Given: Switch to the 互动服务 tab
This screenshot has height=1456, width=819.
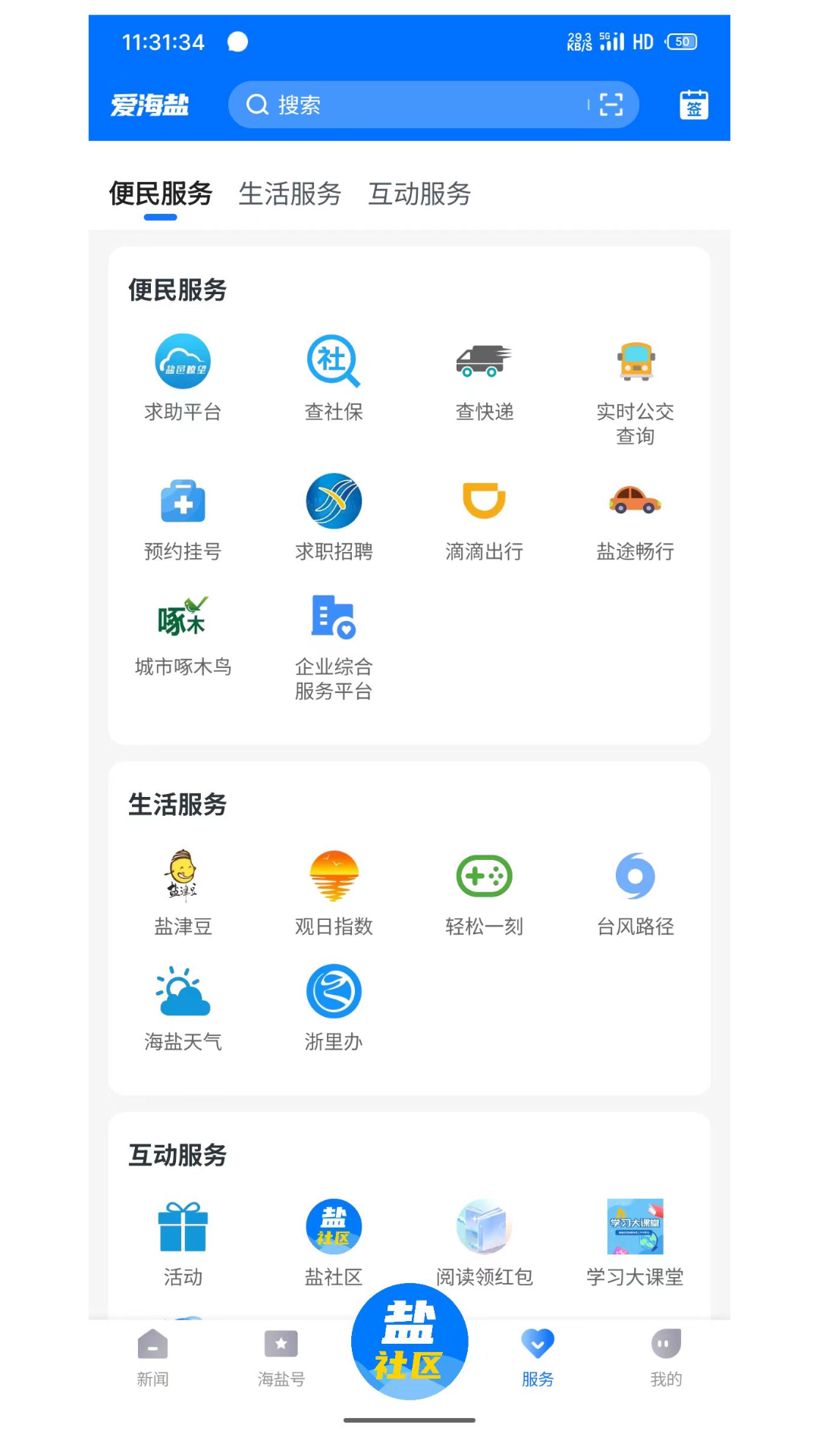Looking at the screenshot, I should pos(419,195).
